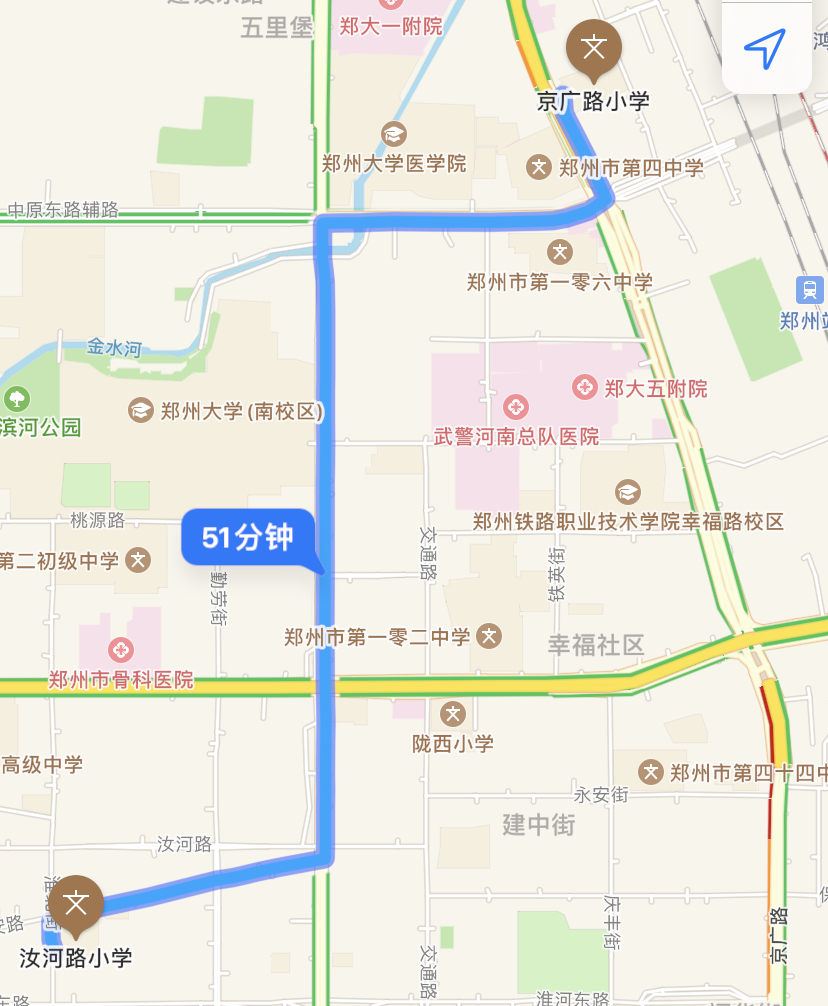Select the 郑州市第四中学 marker
The image size is (828, 1006).
click(540, 167)
